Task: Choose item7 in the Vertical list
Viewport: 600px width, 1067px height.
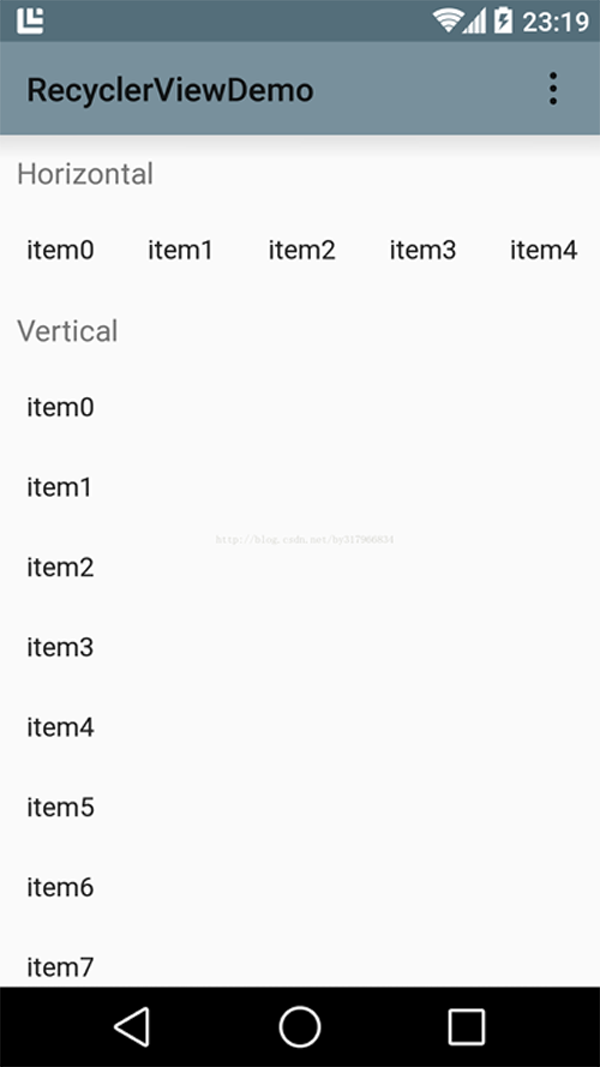Action: point(60,966)
